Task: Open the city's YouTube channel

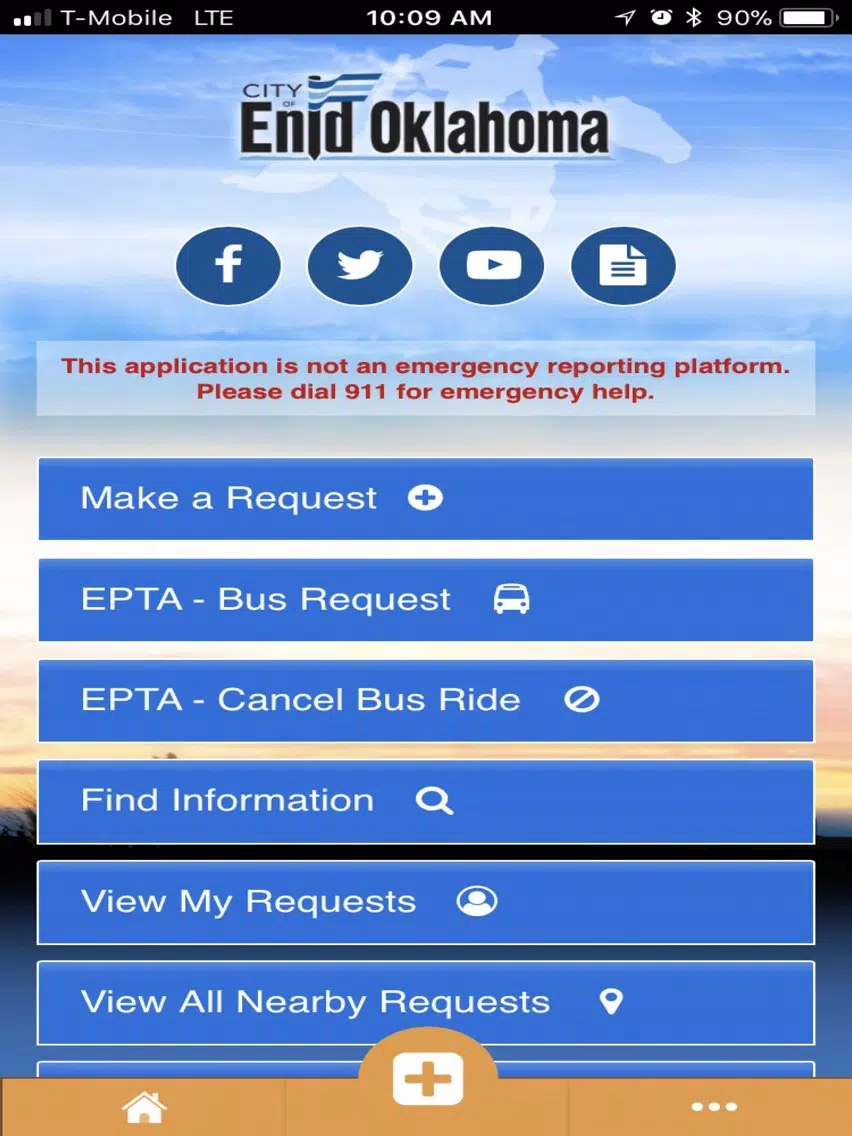Action: click(492, 266)
